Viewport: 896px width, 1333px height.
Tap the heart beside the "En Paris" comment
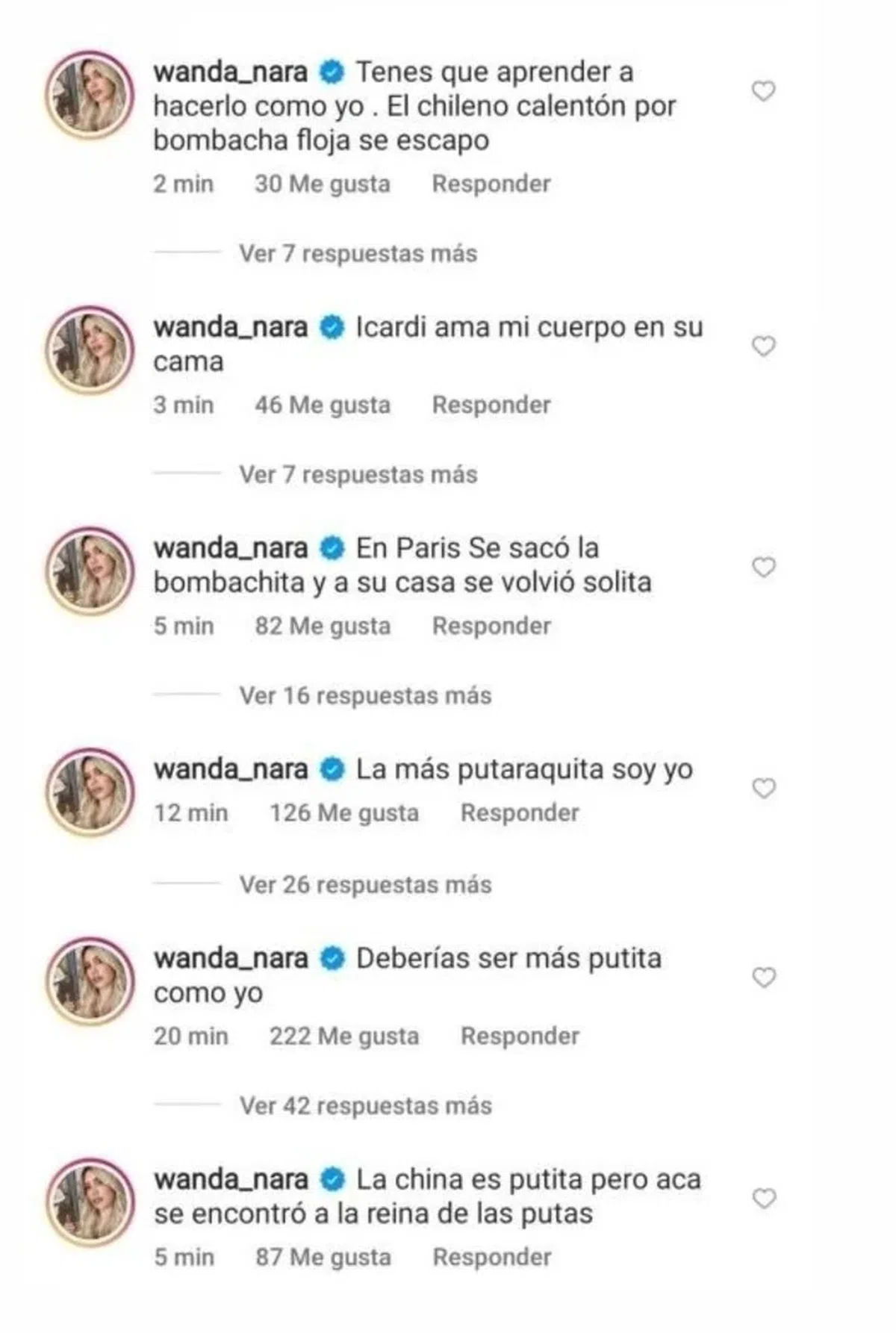click(763, 568)
